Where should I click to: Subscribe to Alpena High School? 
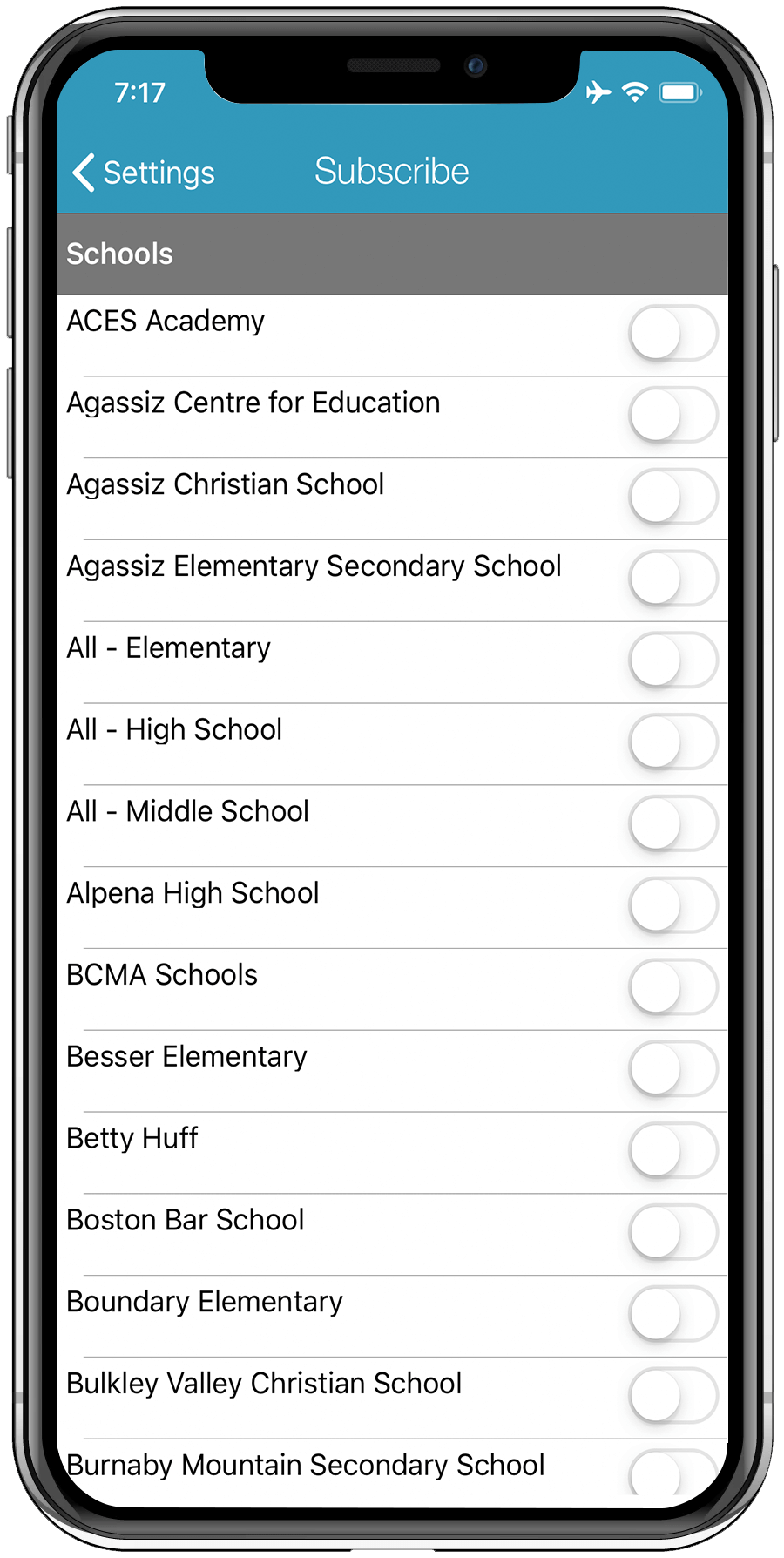tap(673, 905)
